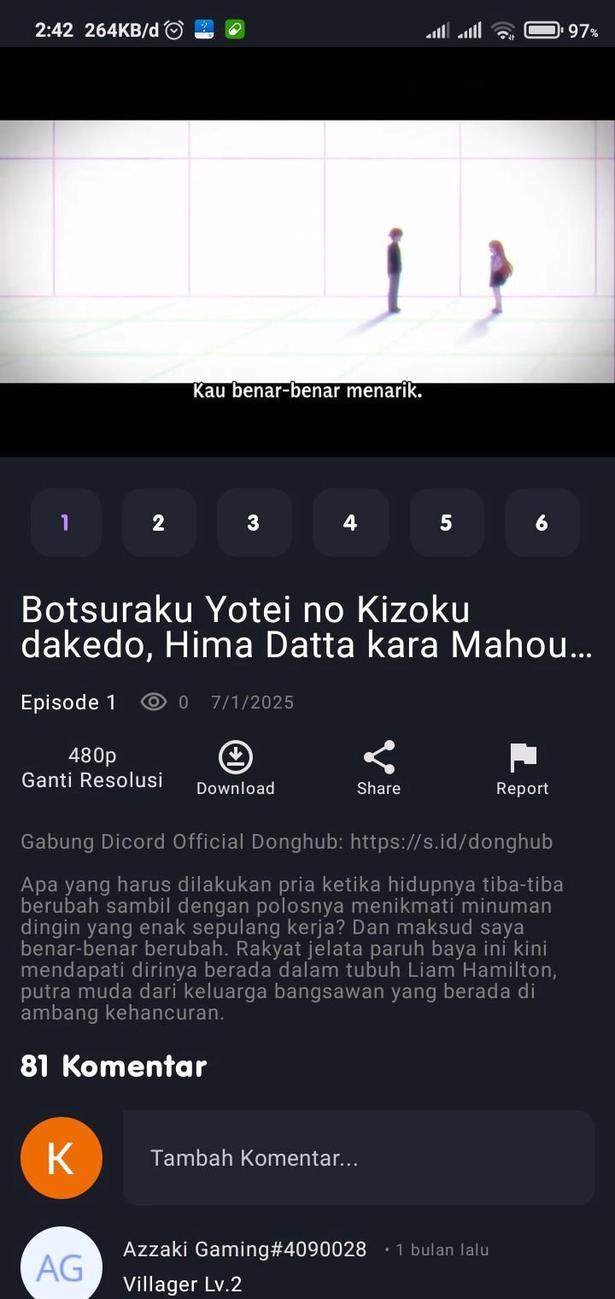Select episode 1 chip
Screen dimensions: 615x1299
(x=65, y=522)
